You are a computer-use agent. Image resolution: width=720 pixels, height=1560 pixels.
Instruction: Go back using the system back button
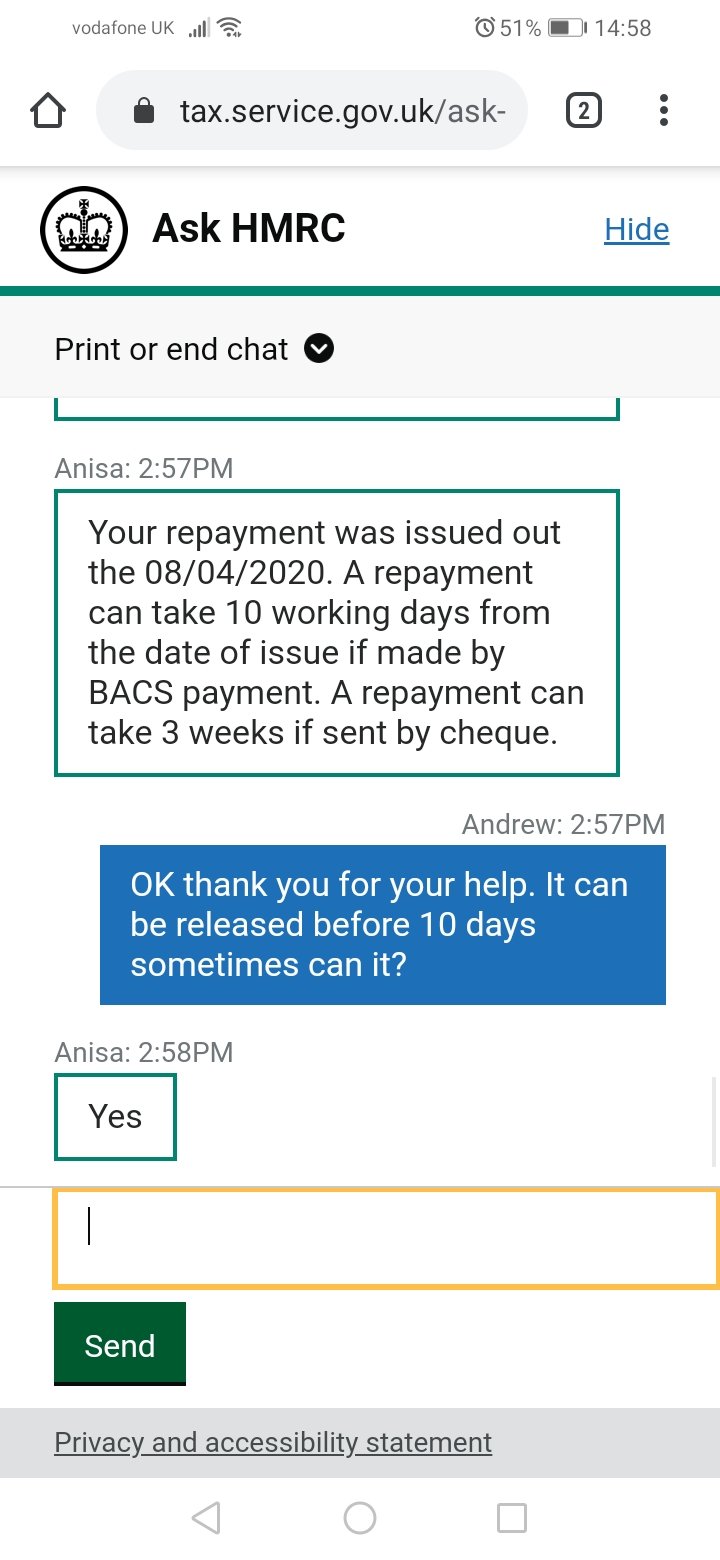click(206, 1518)
